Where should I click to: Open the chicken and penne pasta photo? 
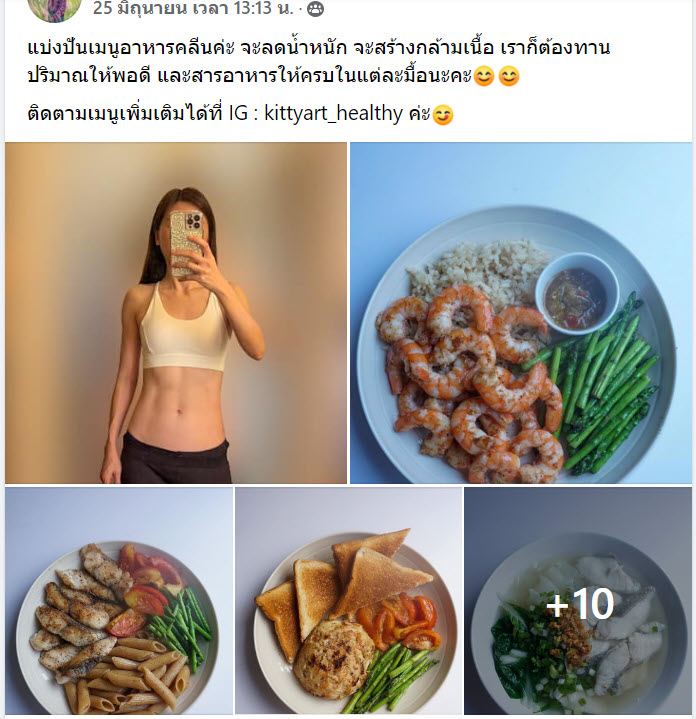click(x=117, y=601)
